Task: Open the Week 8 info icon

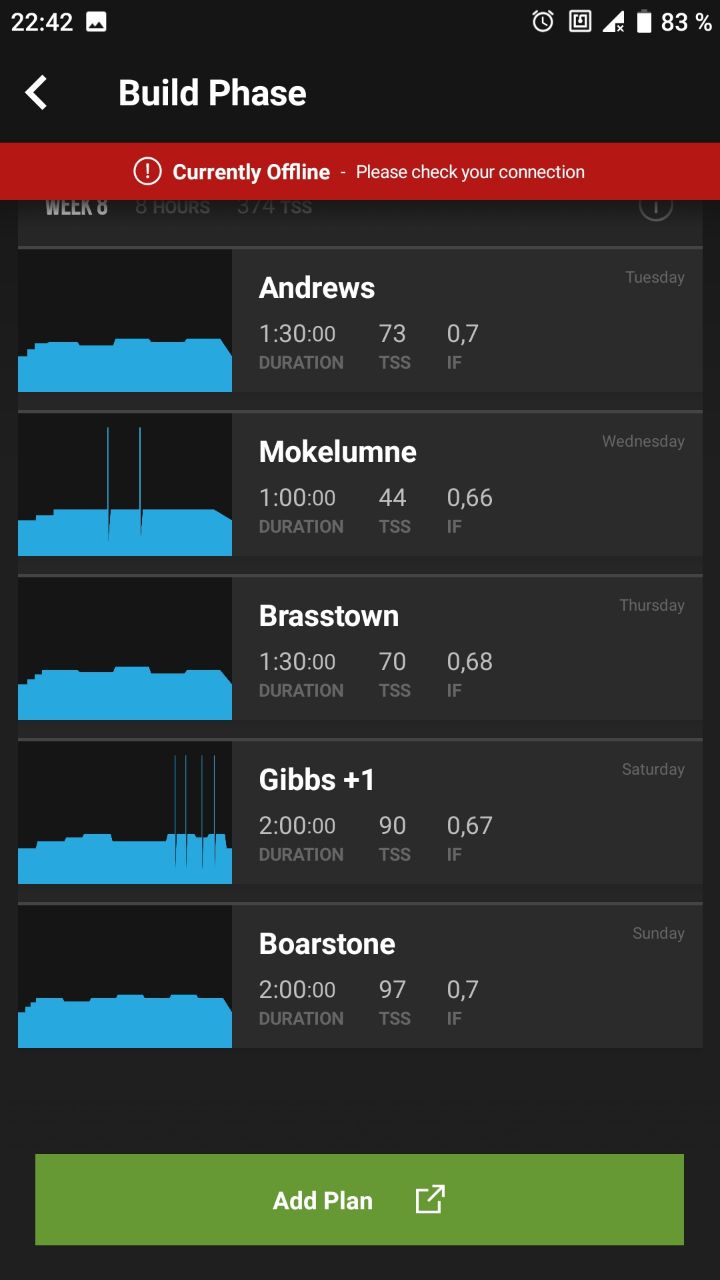Action: 656,208
